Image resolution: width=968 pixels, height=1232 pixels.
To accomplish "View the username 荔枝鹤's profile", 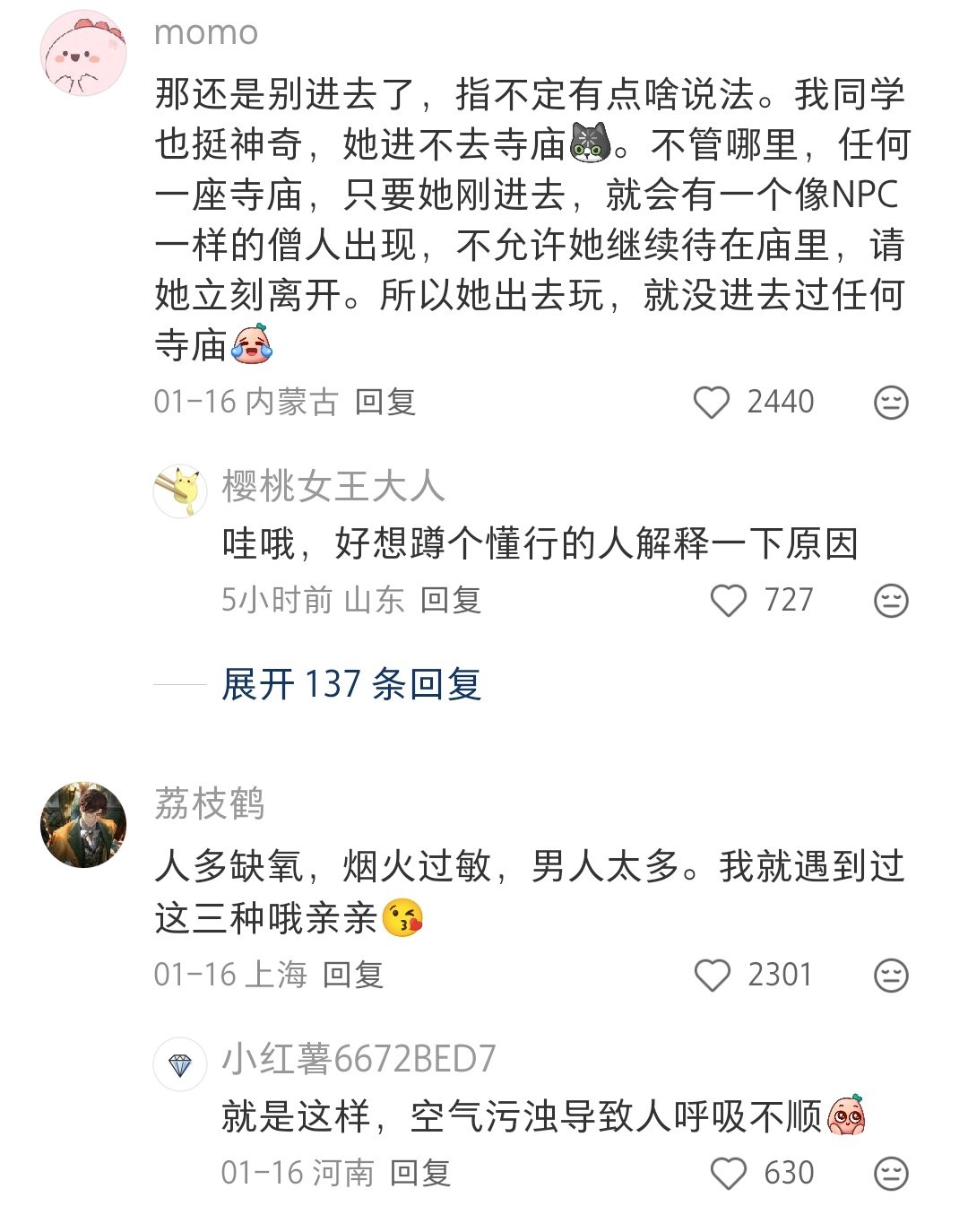I will pos(210,803).
